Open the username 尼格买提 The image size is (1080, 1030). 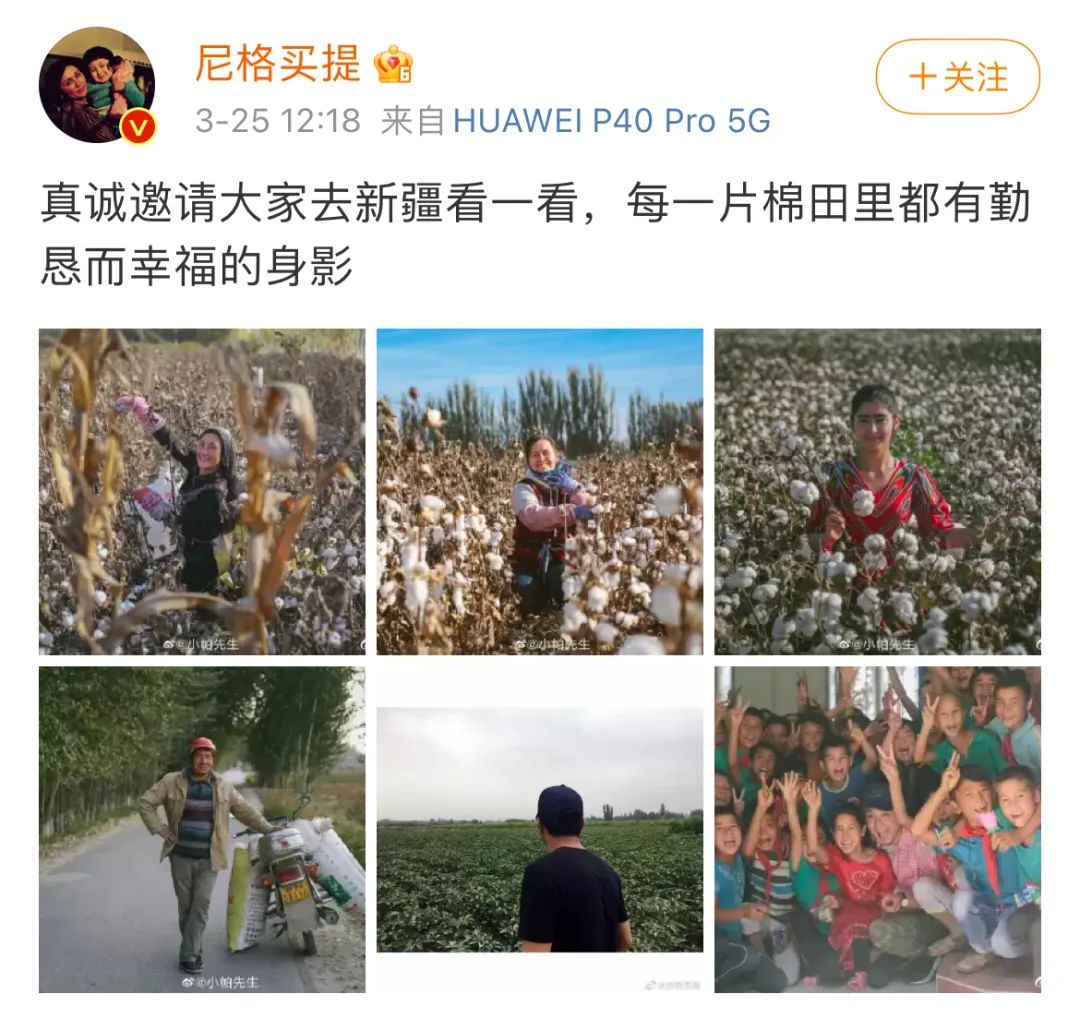[277, 63]
